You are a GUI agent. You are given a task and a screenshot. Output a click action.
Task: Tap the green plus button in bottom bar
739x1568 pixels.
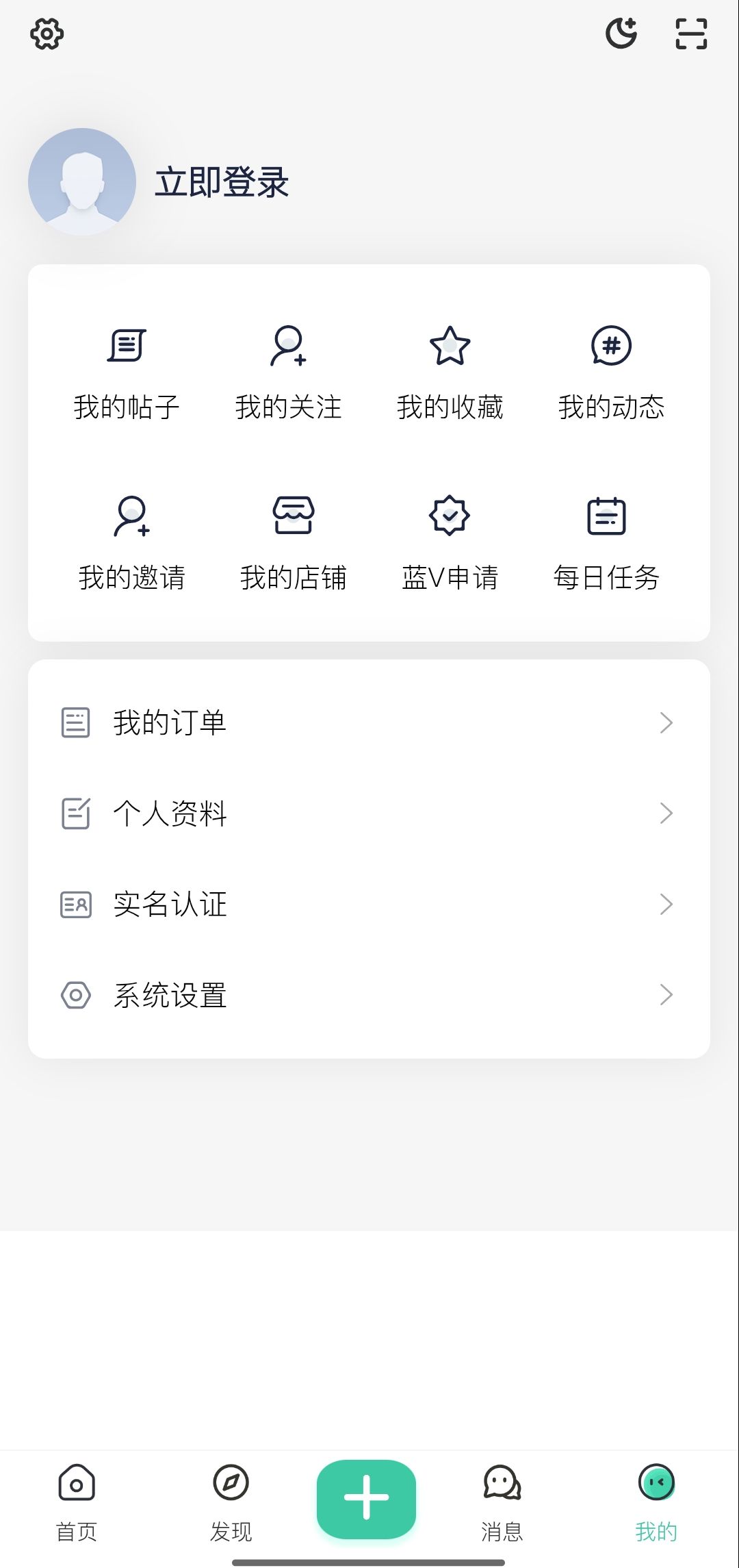(x=366, y=1500)
